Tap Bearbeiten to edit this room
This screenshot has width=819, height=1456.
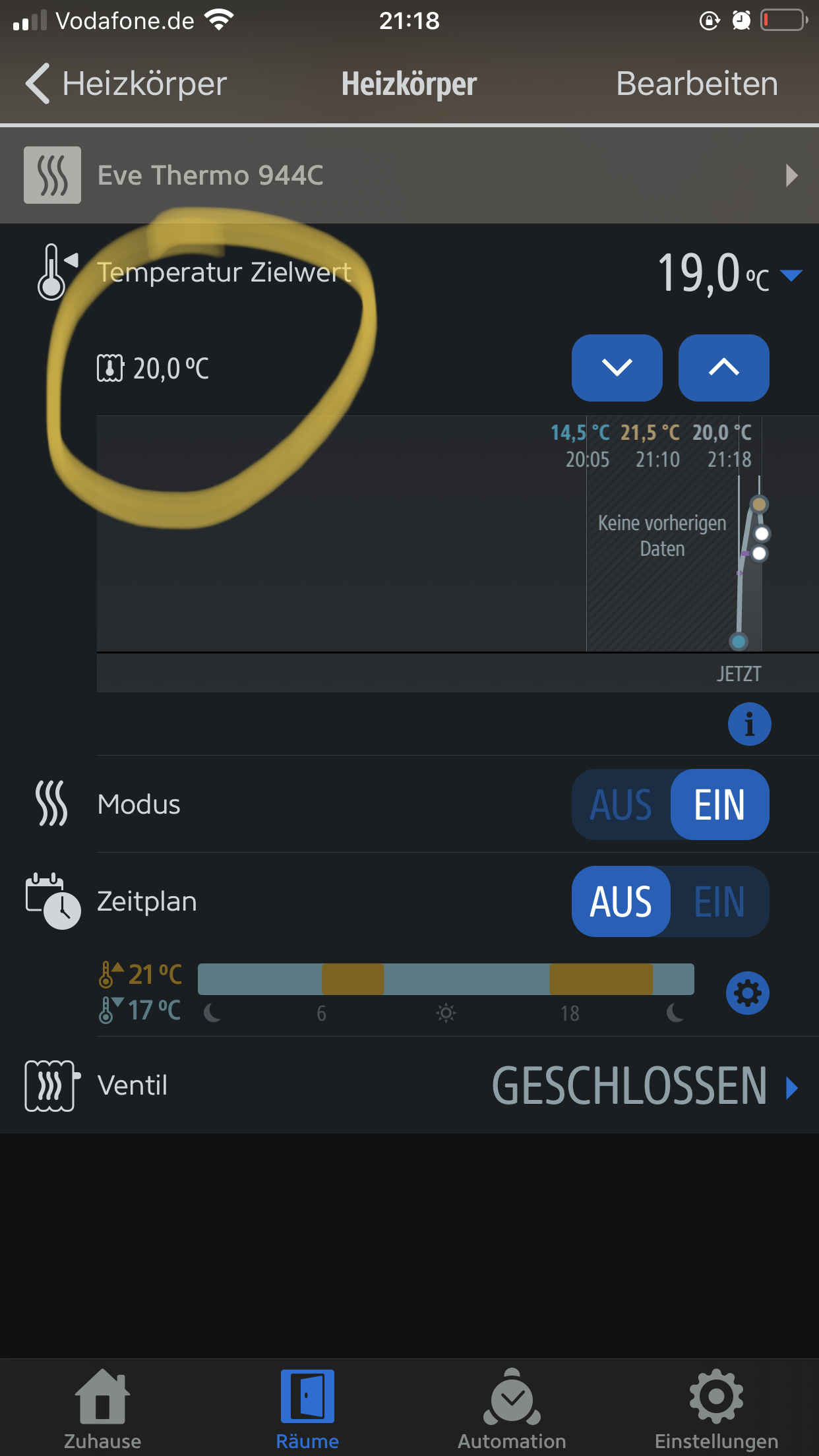point(696,84)
